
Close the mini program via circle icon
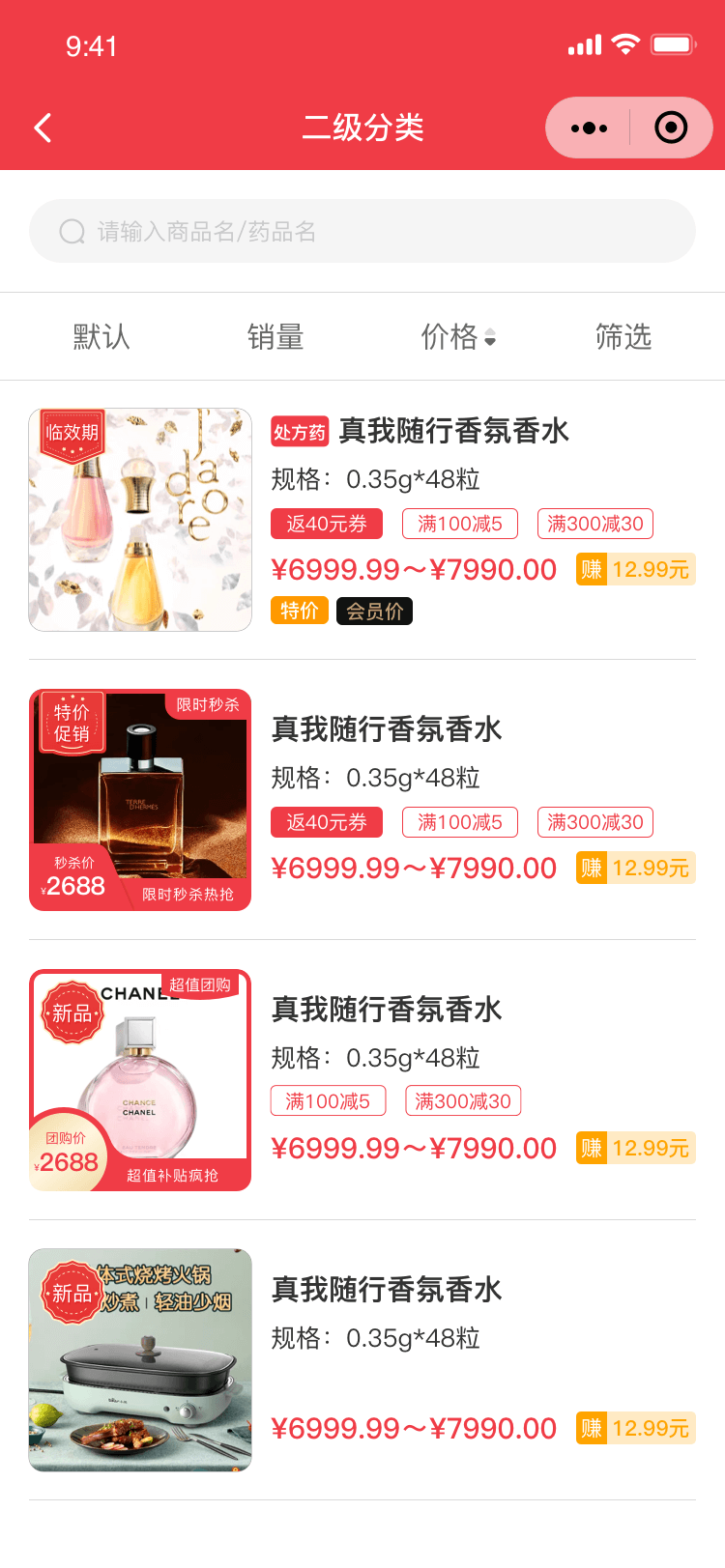pos(670,128)
